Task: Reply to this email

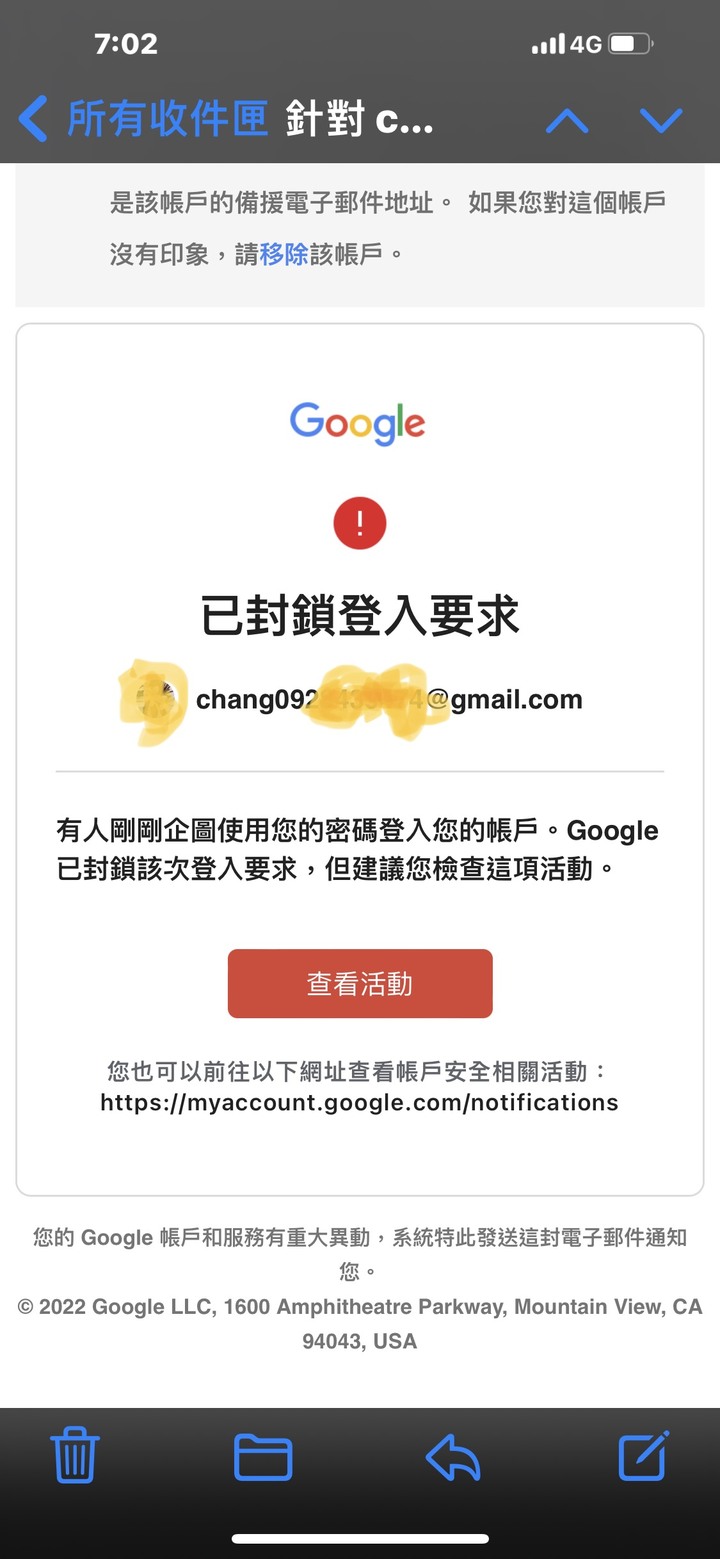Action: click(453, 1457)
